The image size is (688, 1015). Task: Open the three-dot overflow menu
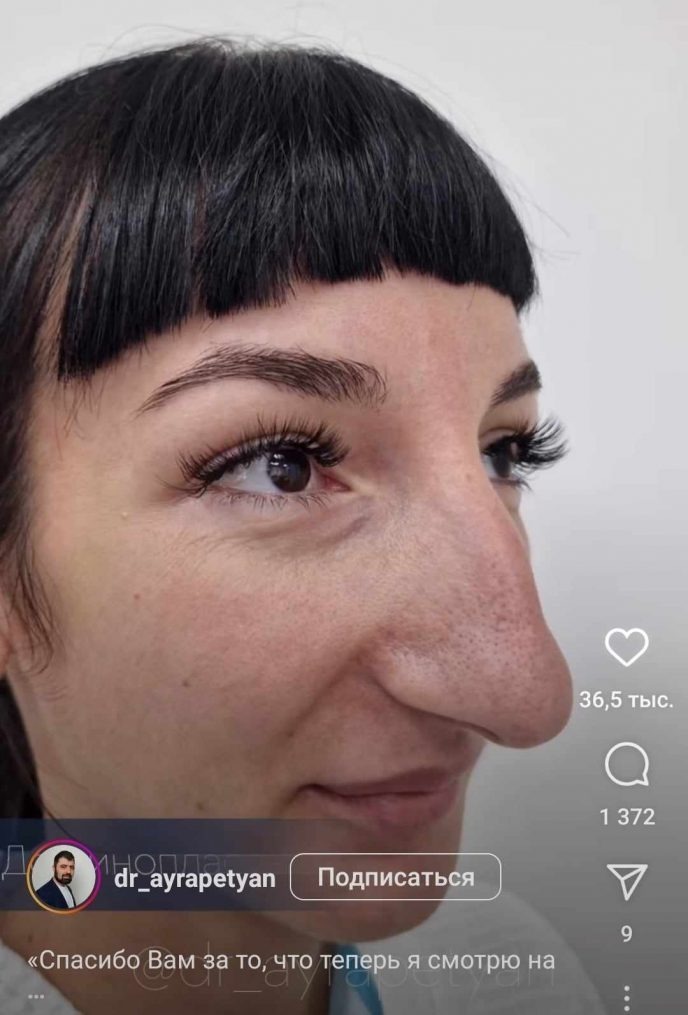[627, 997]
